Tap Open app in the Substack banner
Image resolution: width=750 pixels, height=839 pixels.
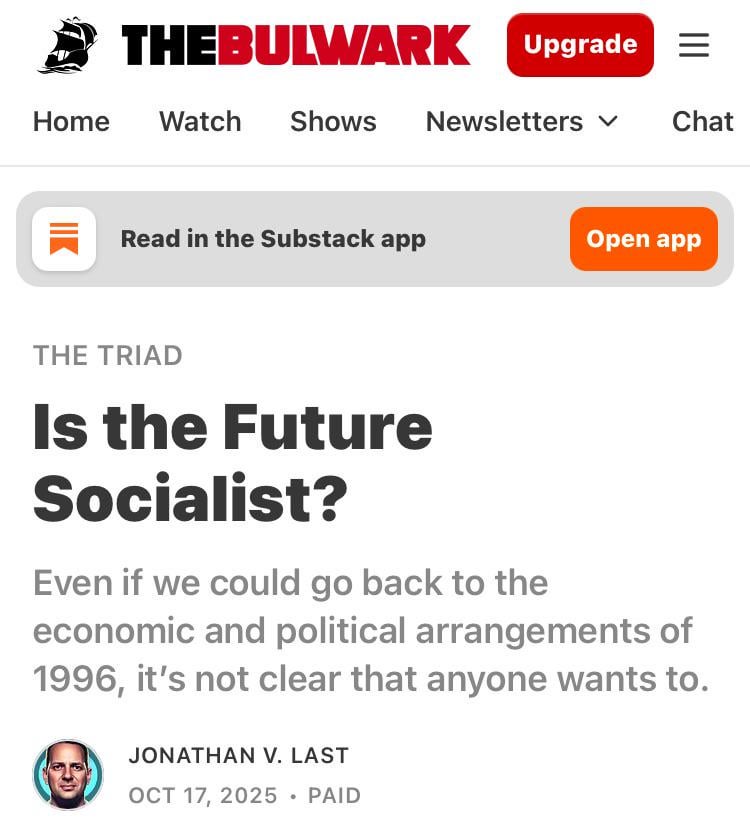point(643,239)
